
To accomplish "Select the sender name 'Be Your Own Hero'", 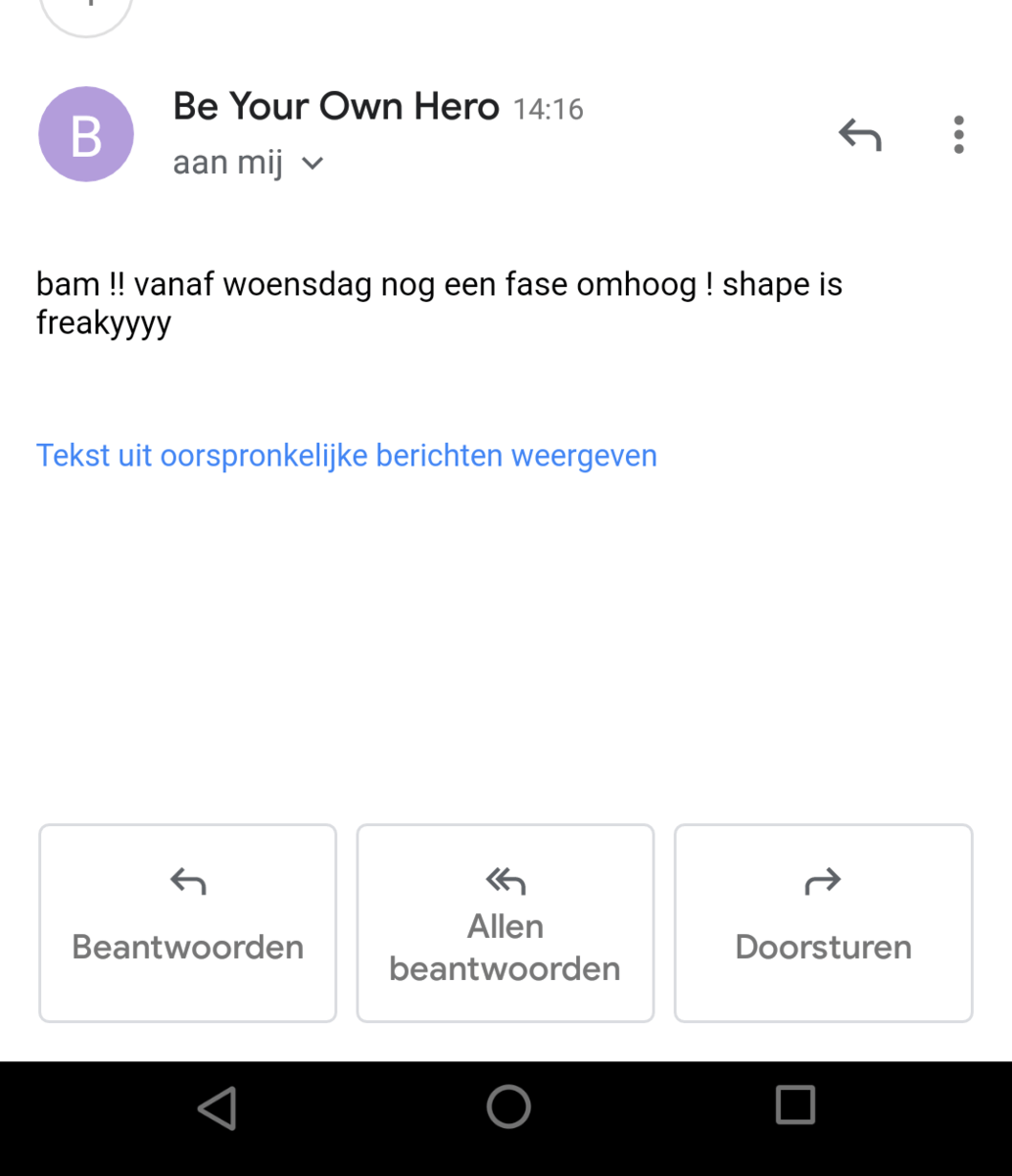I will point(335,106).
